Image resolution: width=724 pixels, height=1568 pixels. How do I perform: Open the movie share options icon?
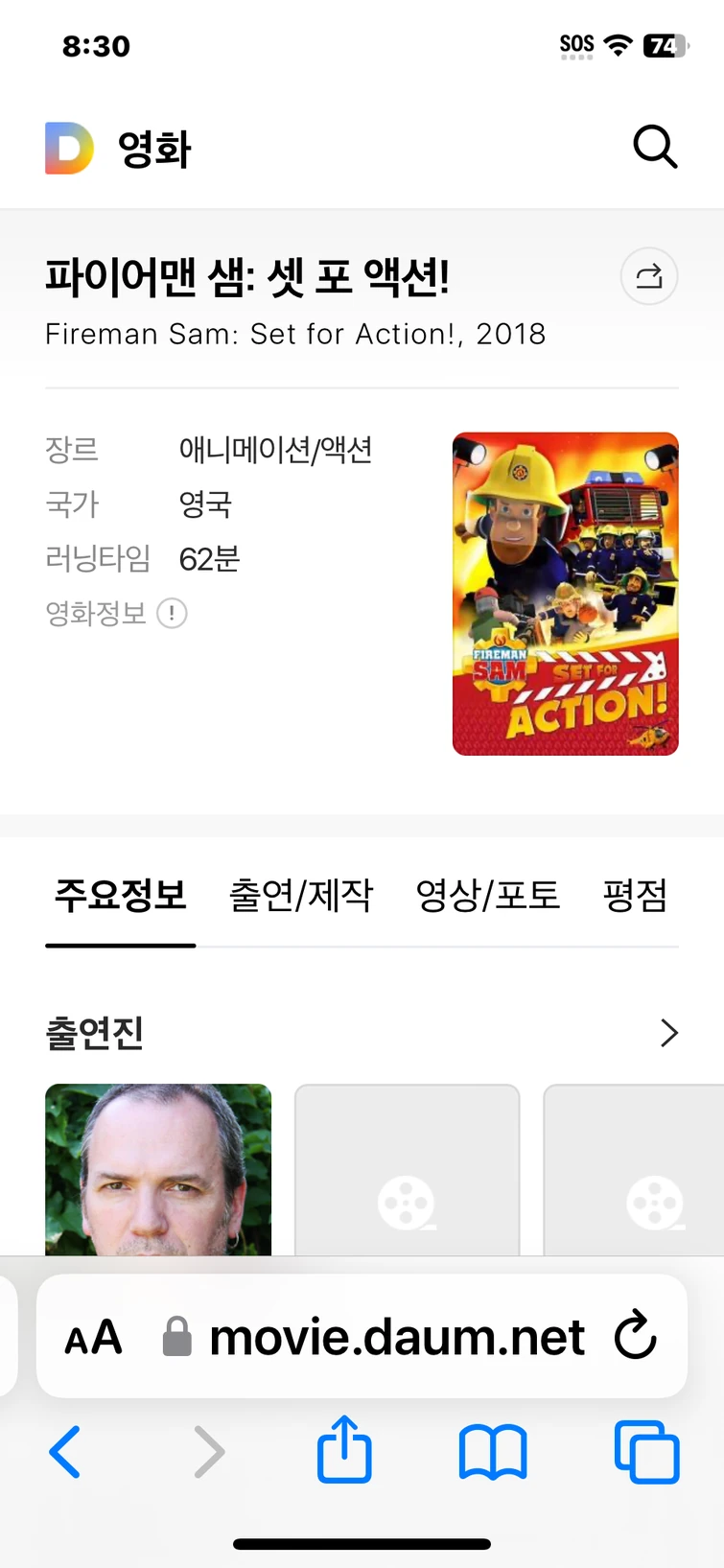pos(648,276)
